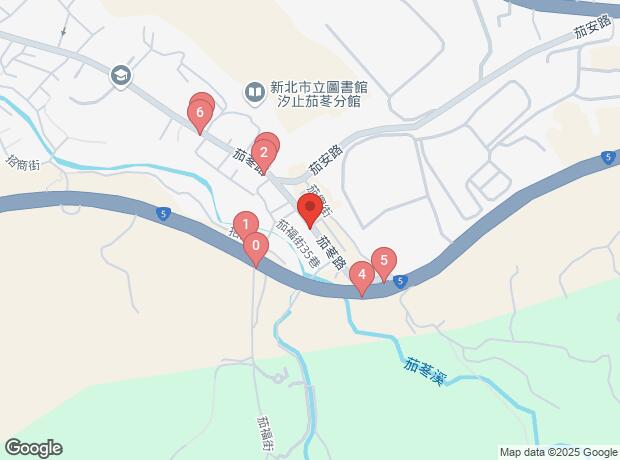Image resolution: width=620 pixels, height=460 pixels.
Task: Select map marker number 0
Action: (256, 246)
